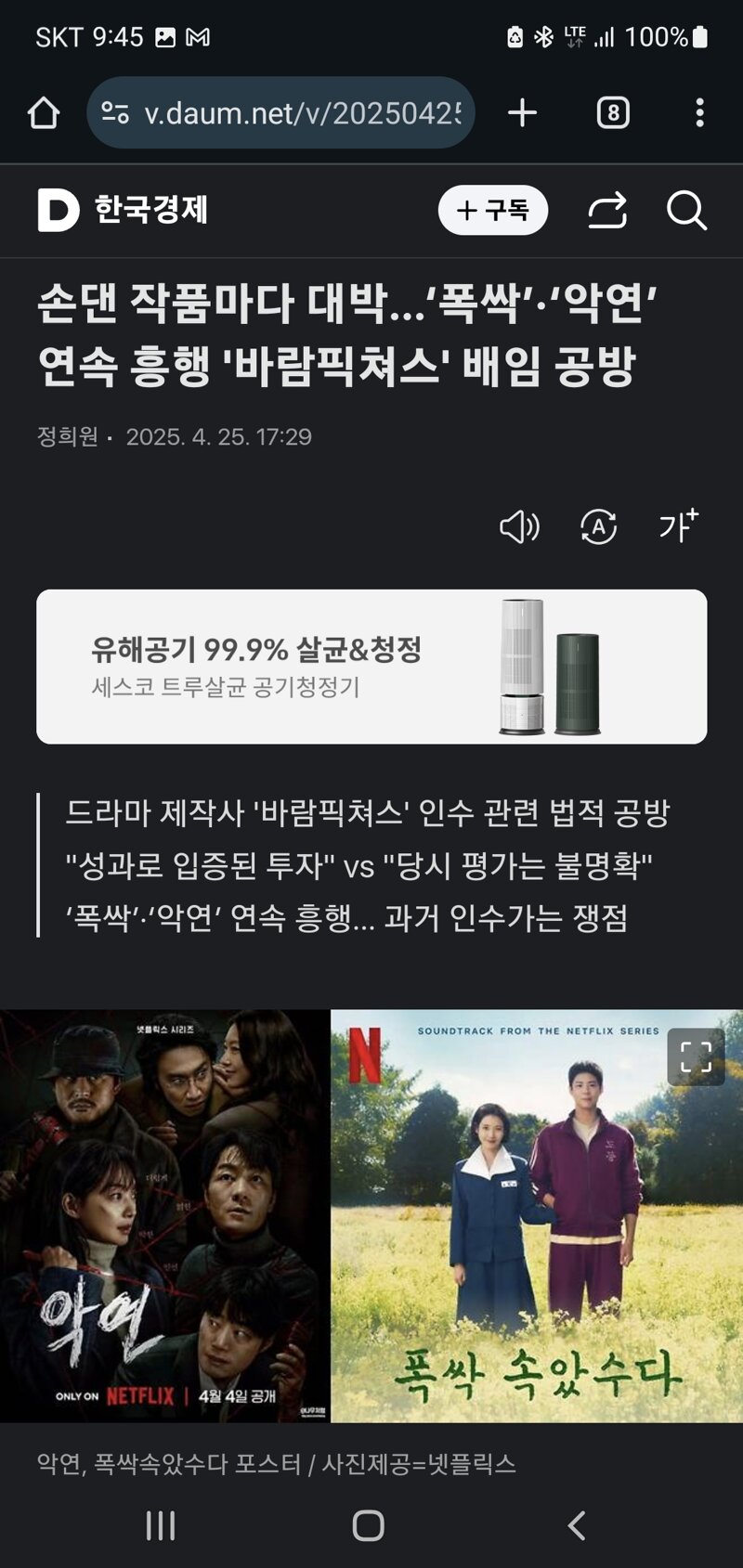This screenshot has width=743, height=1568.
Task: View the 8 open tabs
Action: point(613,113)
